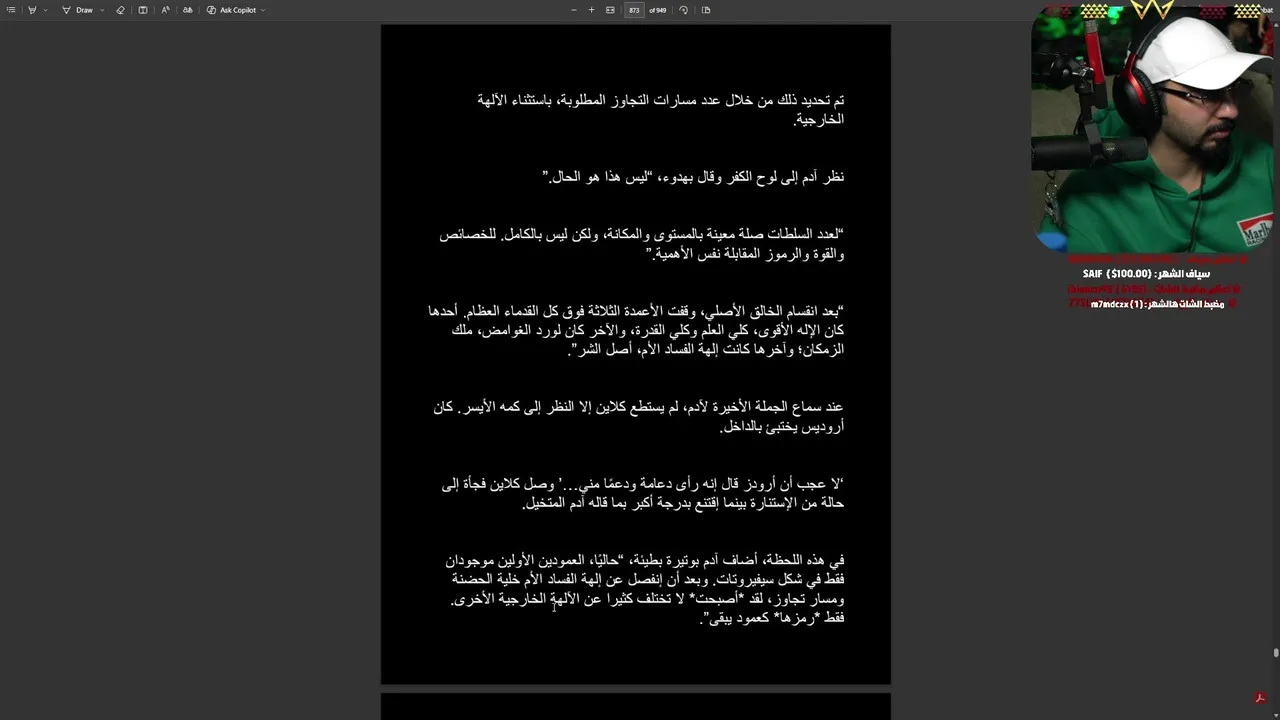The image size is (1280, 720).
Task: Zoom out with the minus button
Action: click(574, 10)
